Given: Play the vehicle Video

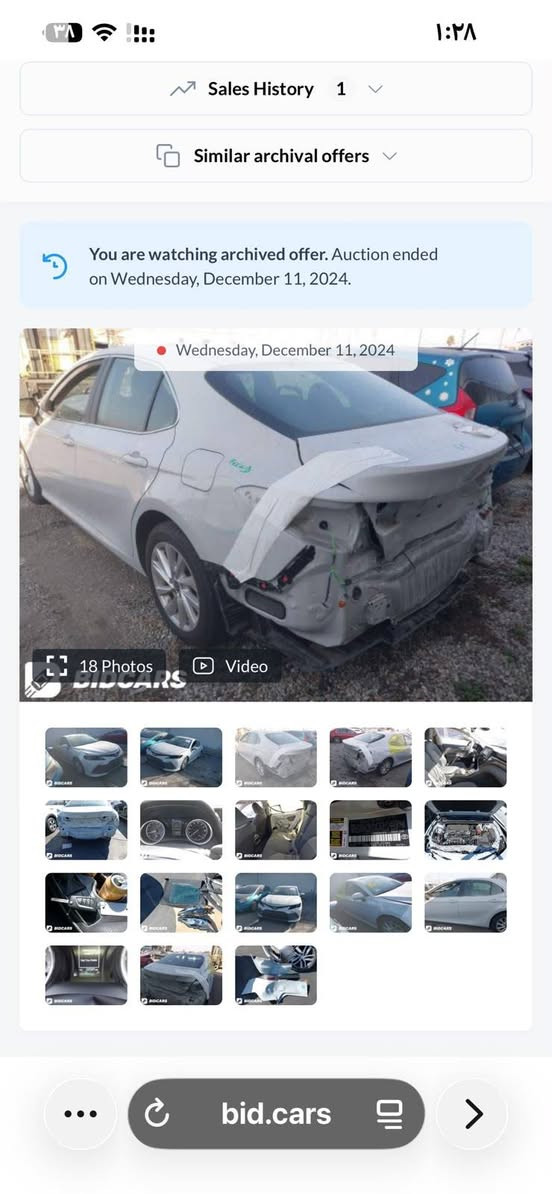Looking at the screenshot, I should (230, 666).
